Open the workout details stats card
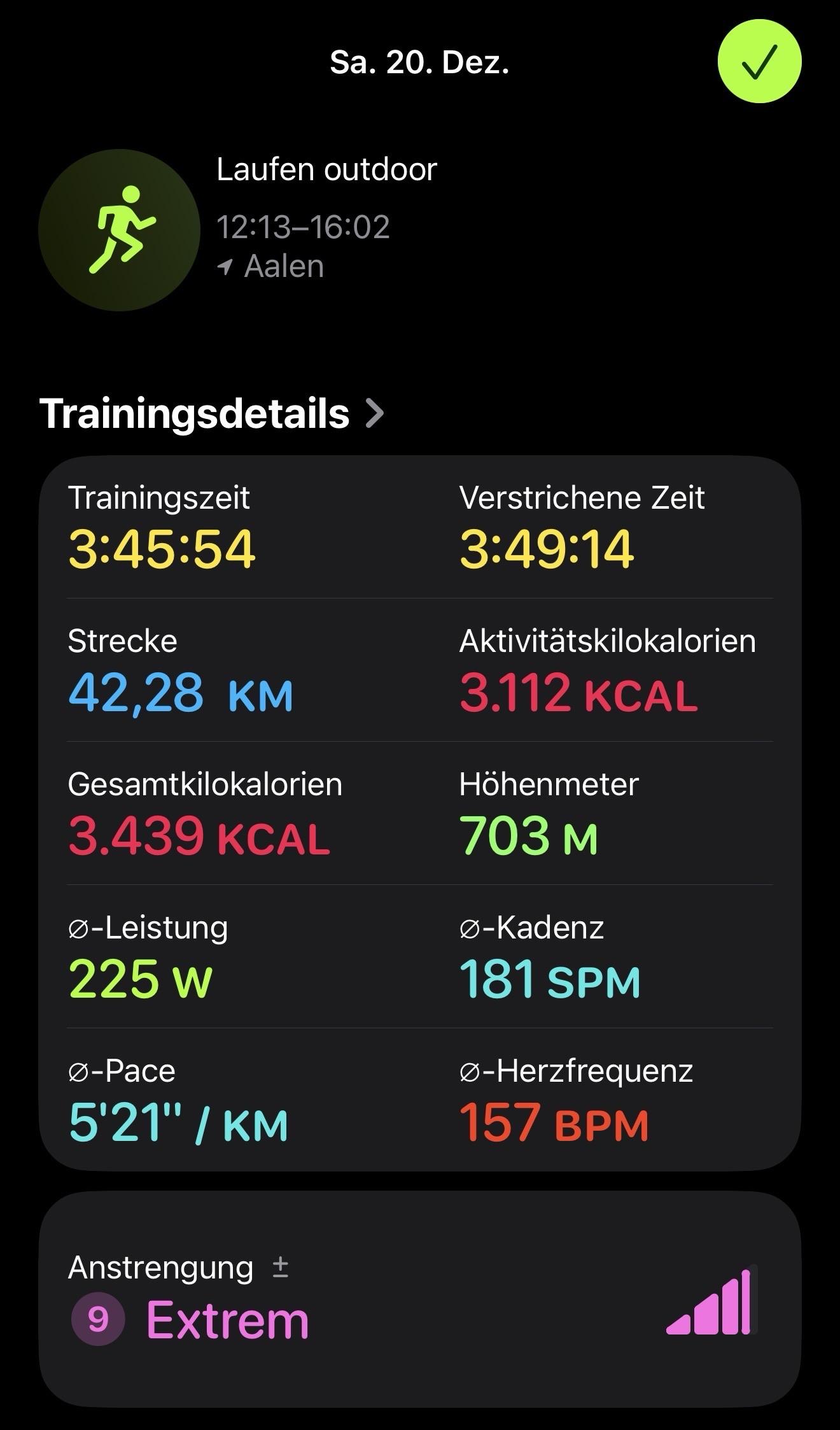This screenshot has height=1430, width=840. [420, 813]
